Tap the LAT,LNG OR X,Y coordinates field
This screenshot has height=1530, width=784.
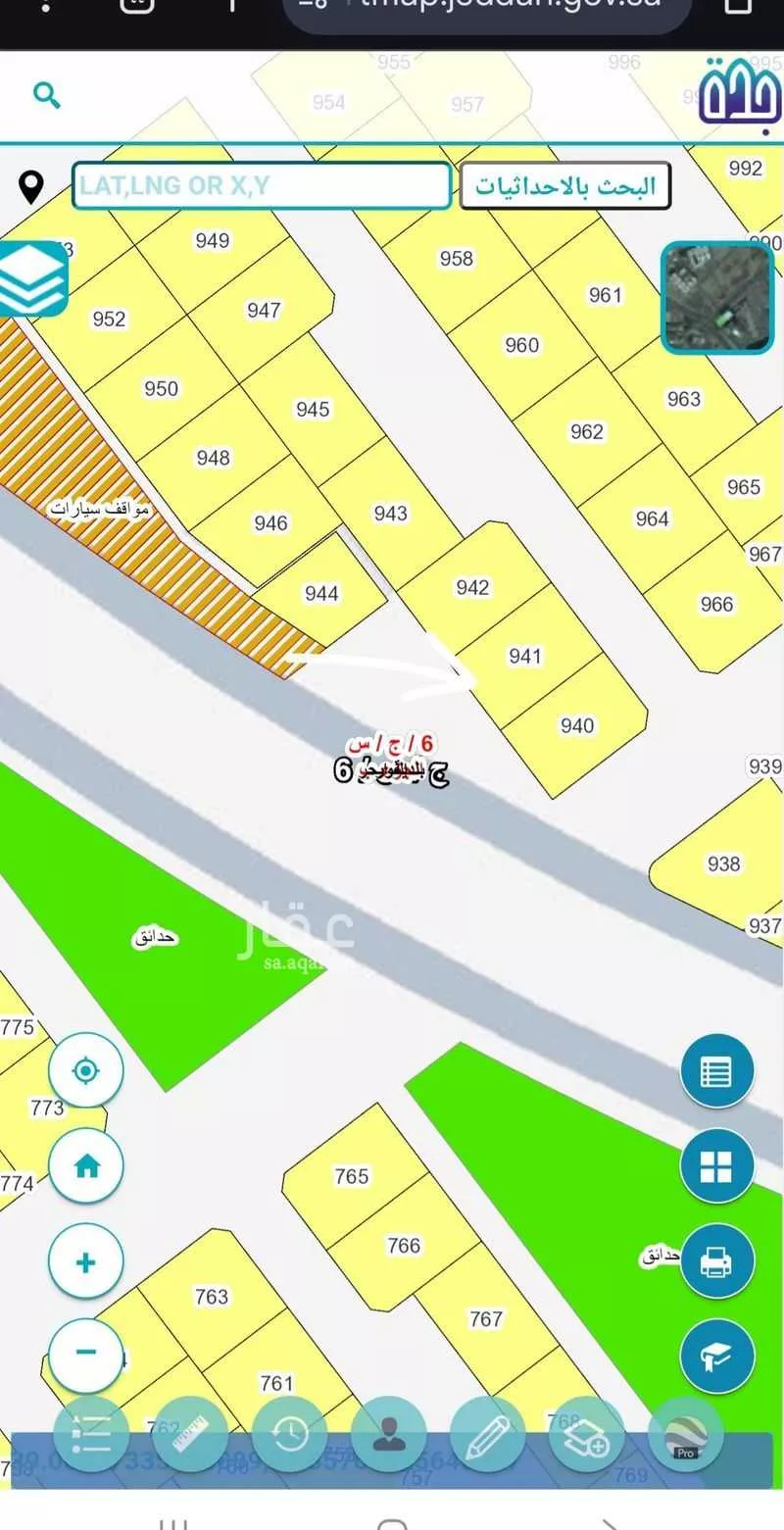(262, 185)
